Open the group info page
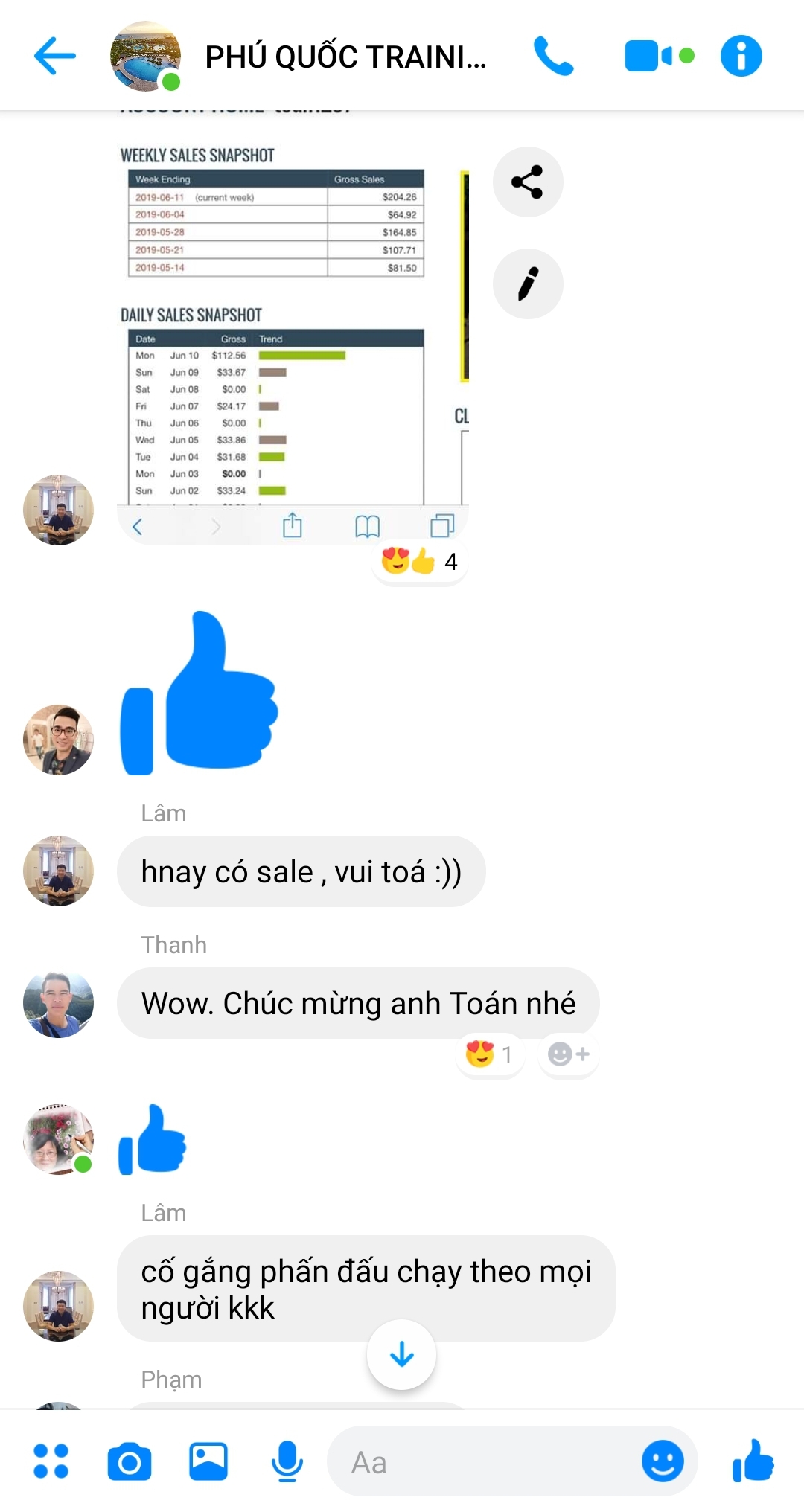Viewport: 804px width, 1512px height. tap(741, 57)
